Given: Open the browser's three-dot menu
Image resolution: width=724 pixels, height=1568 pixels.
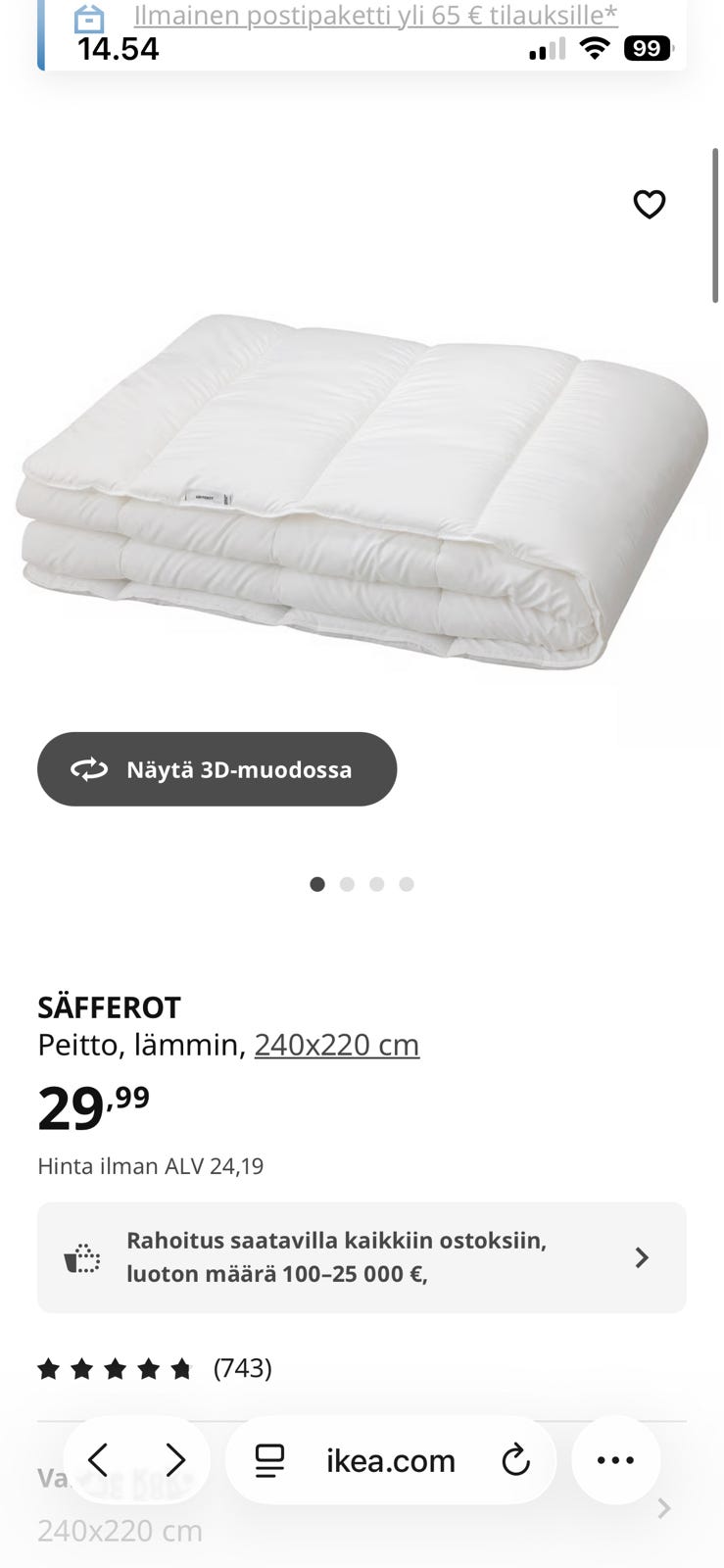Looking at the screenshot, I should tap(615, 1460).
